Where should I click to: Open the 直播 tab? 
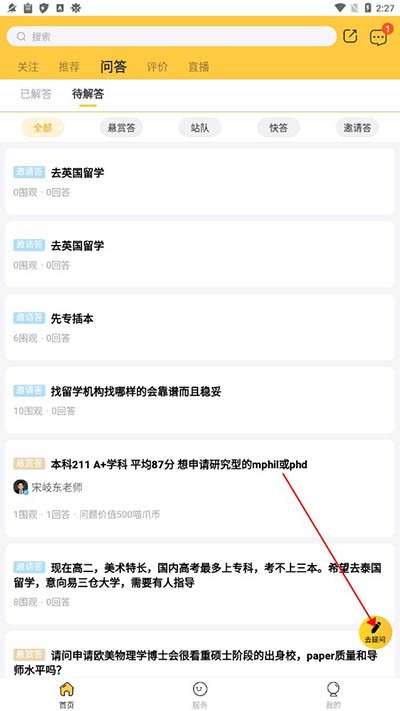199,67
